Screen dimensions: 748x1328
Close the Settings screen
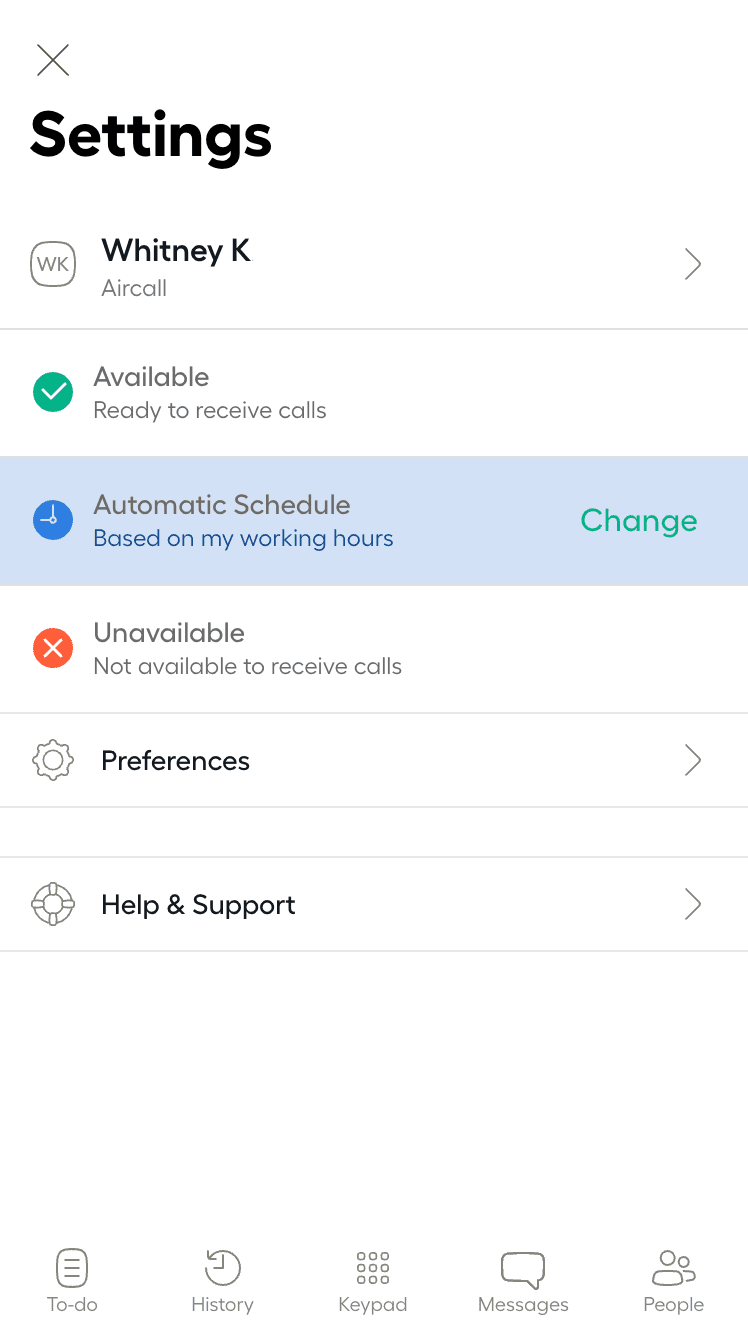[x=53, y=61]
